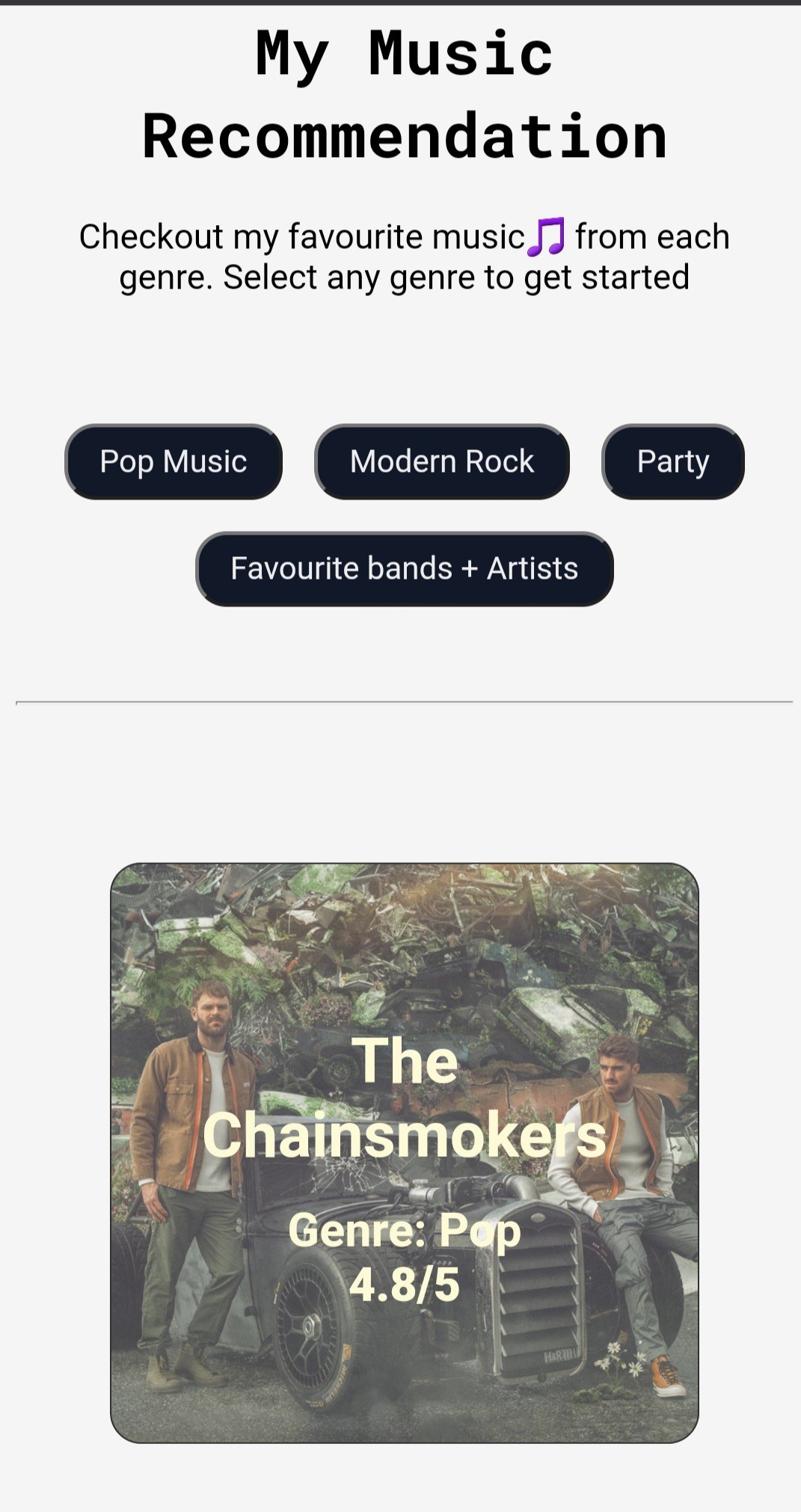Open The Chainsmokers card
The height and width of the screenshot is (1512, 801).
(405, 1153)
